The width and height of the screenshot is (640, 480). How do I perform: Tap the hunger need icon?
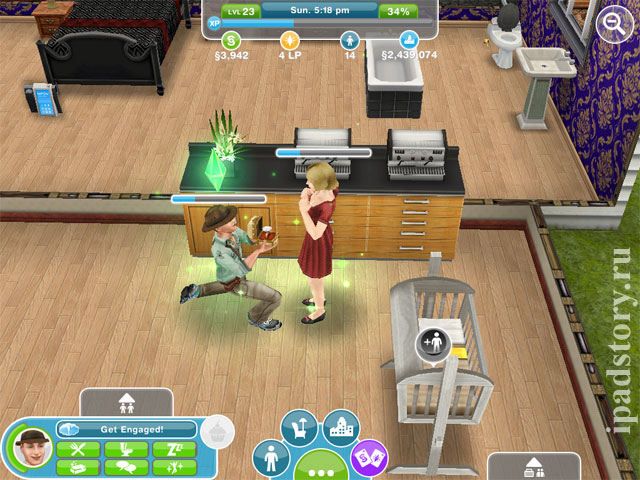77,449
